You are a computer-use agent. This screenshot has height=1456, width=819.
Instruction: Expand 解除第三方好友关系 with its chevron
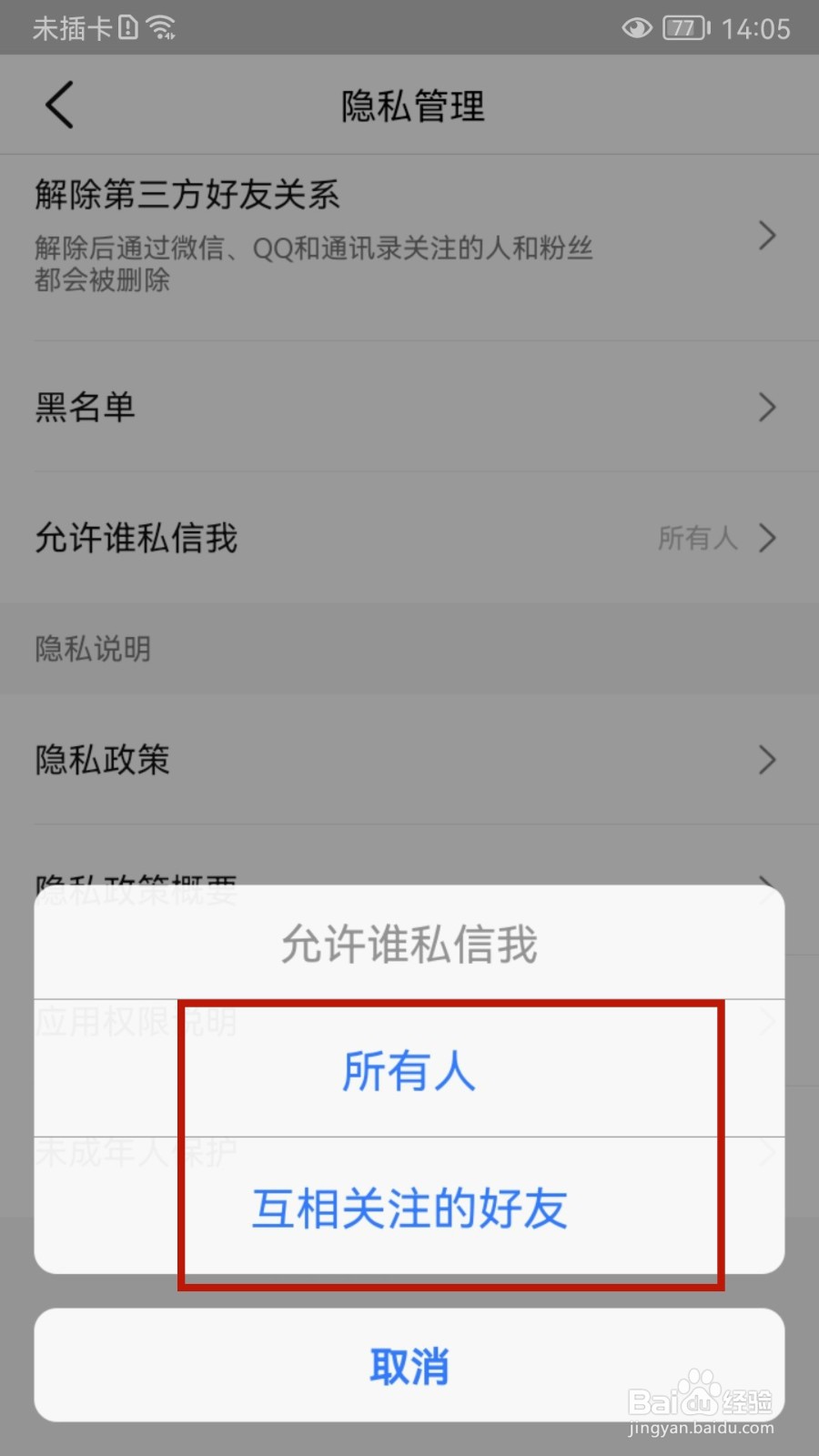766,237
